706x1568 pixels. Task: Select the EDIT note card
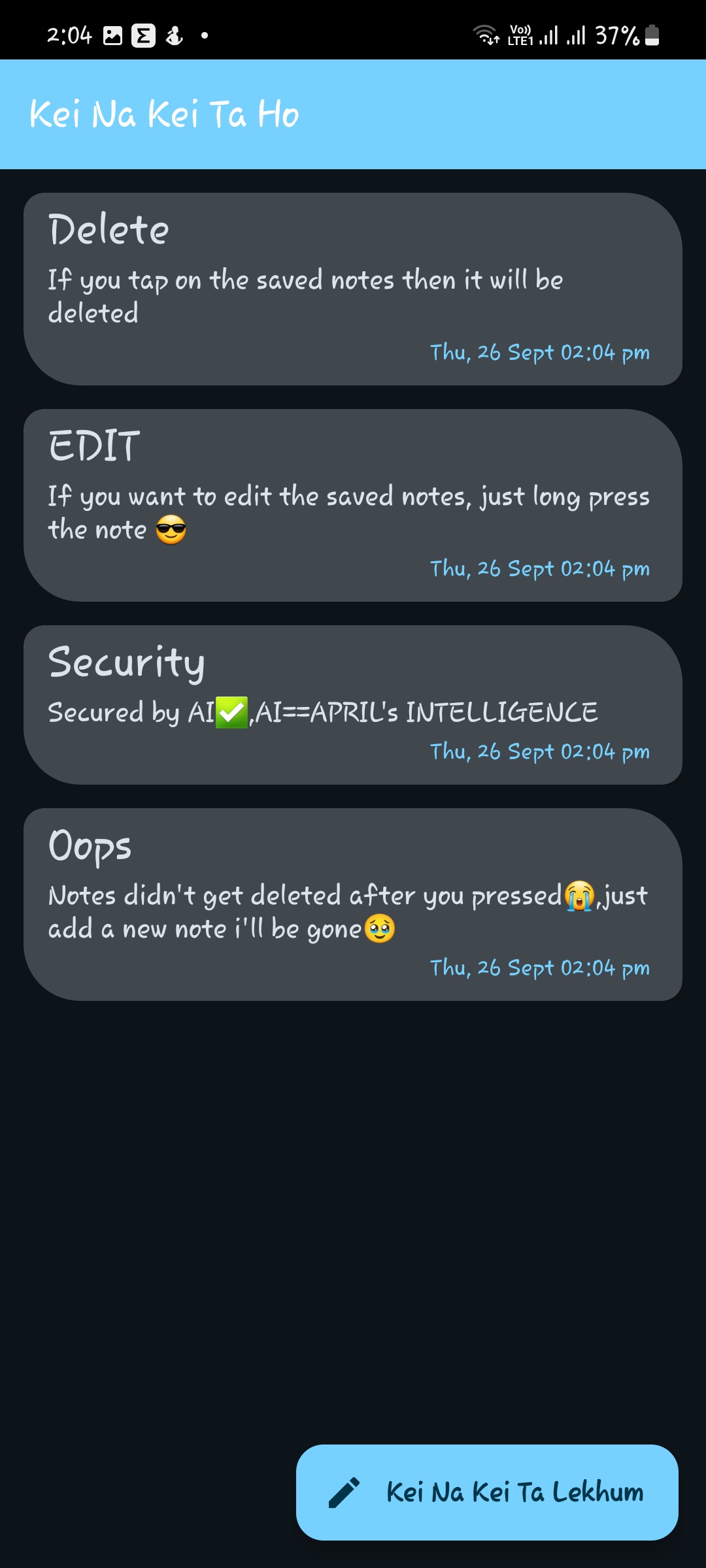[353, 505]
